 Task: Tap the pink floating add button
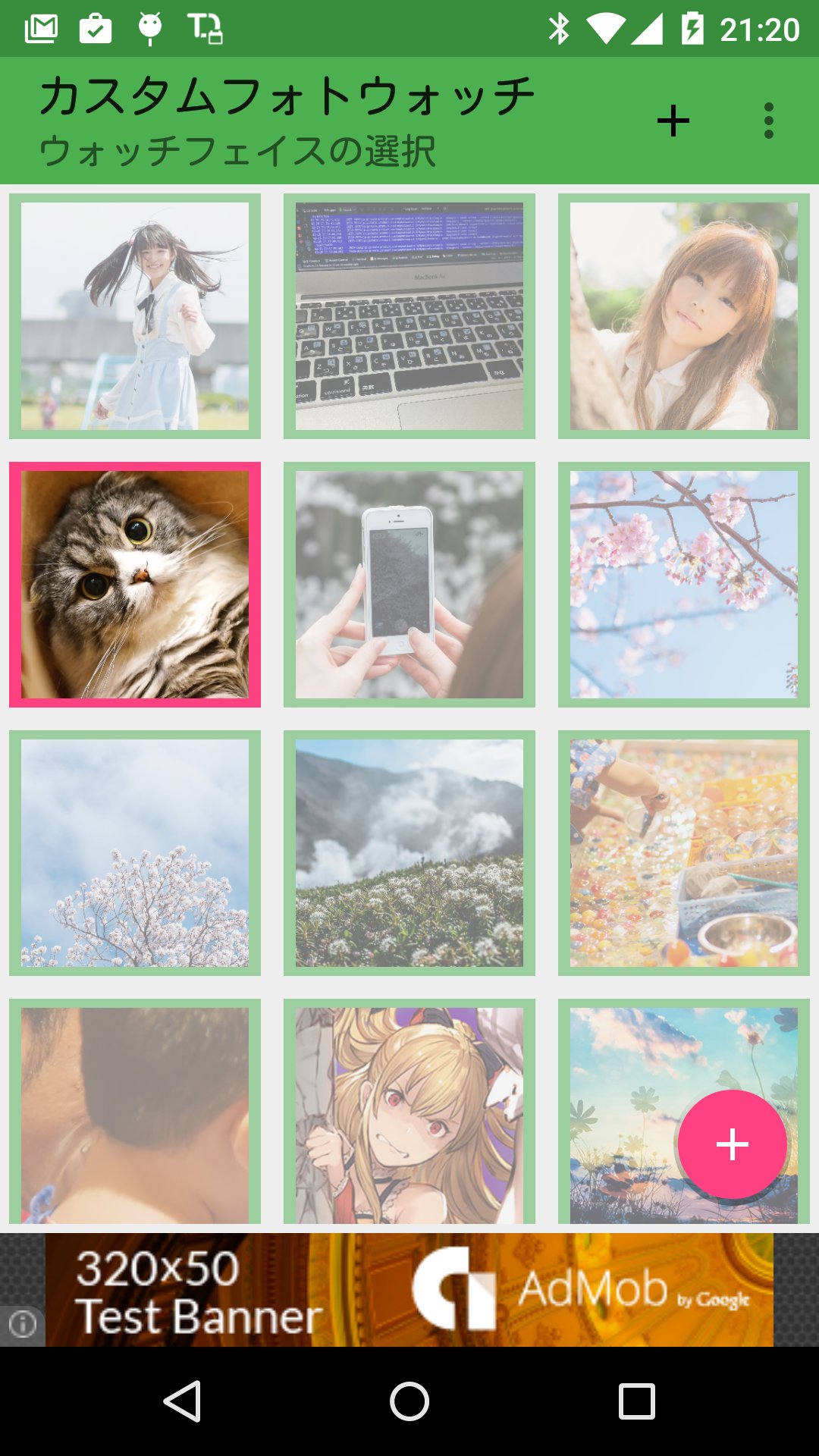[x=732, y=1144]
